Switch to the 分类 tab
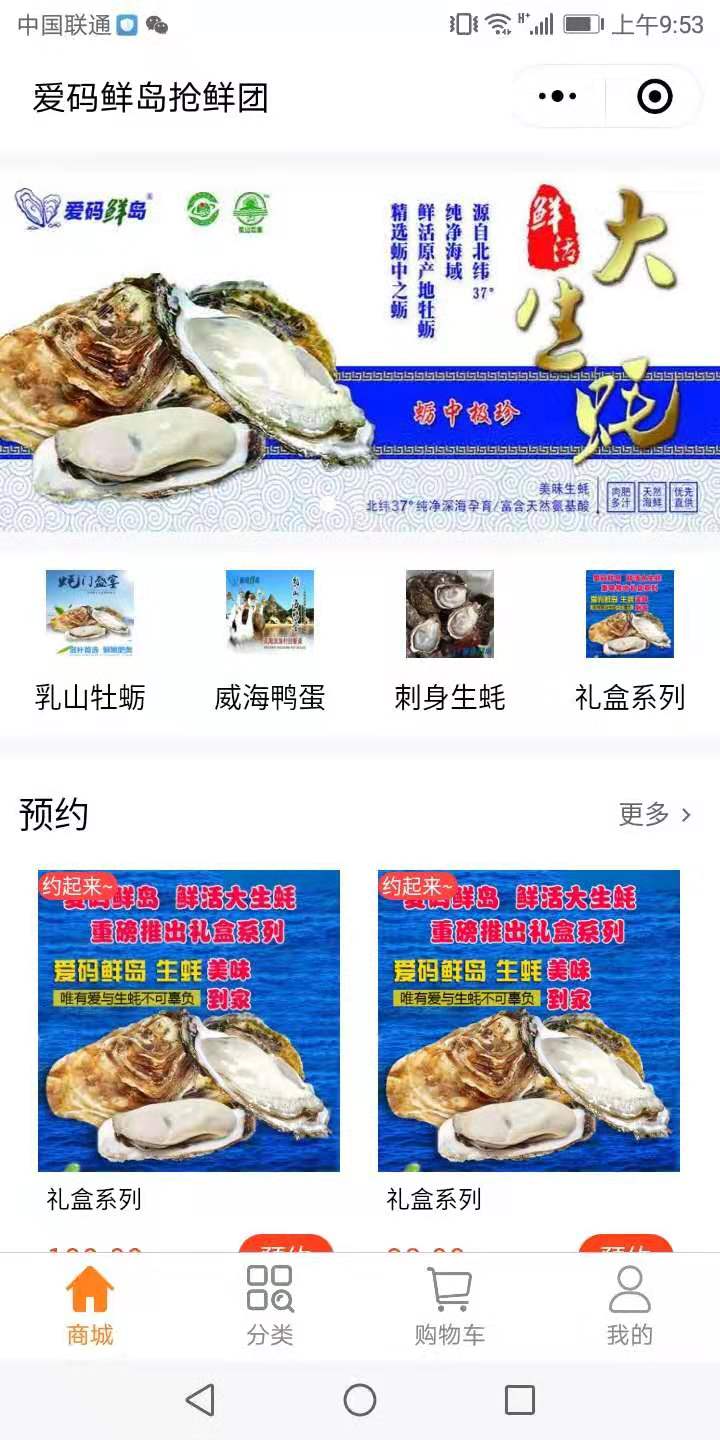 [x=270, y=1306]
